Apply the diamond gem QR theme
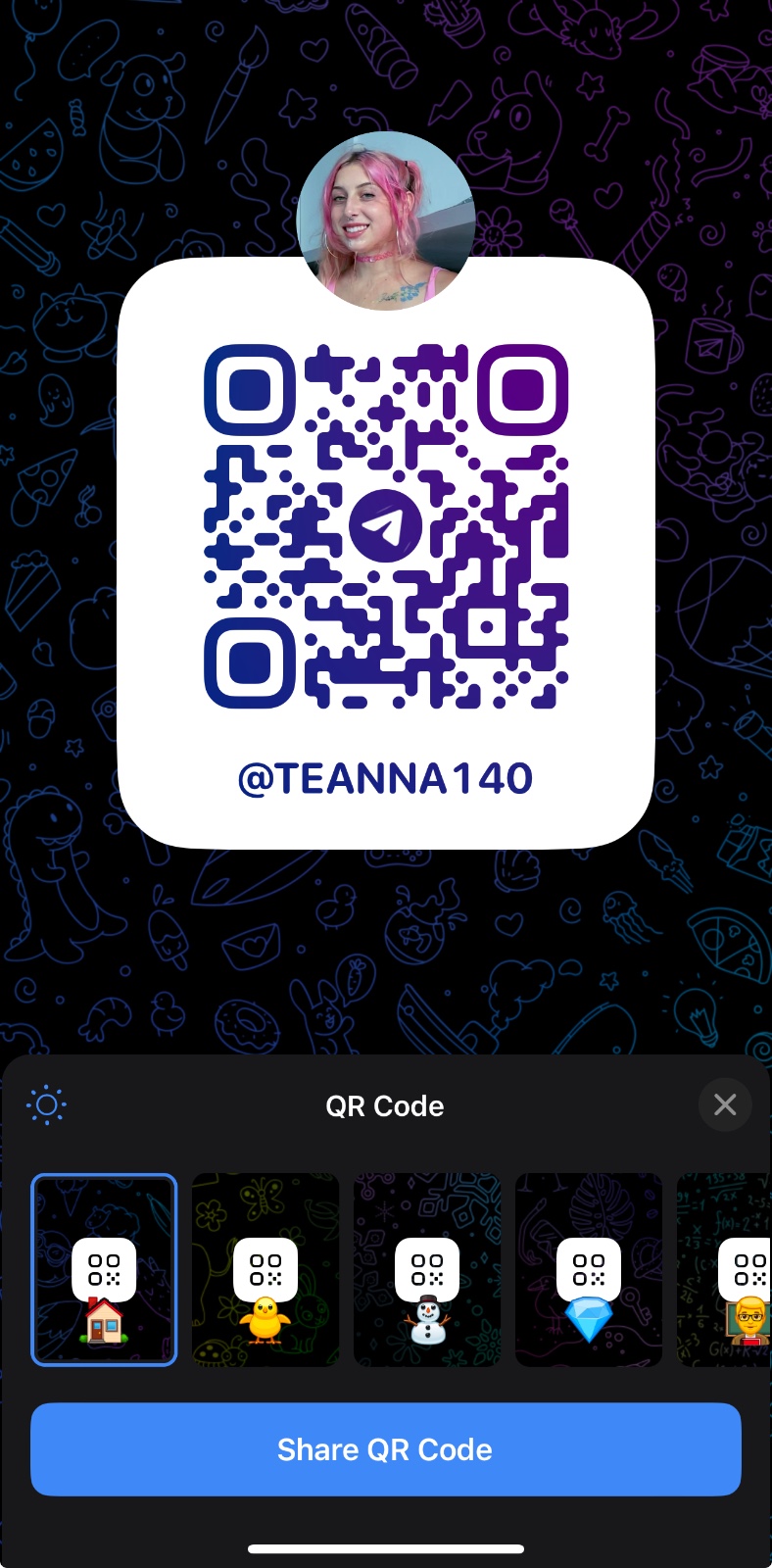The image size is (772, 1568). [588, 1269]
